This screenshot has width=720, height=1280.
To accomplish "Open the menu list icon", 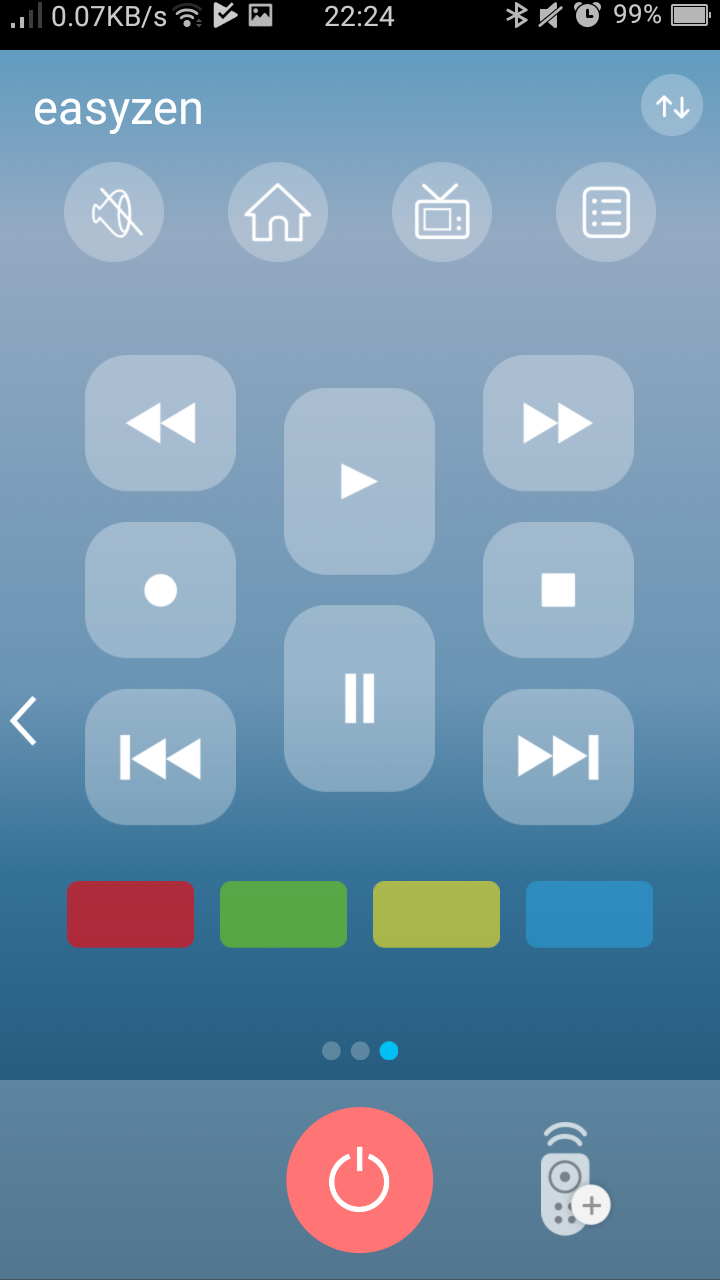I will click(606, 212).
